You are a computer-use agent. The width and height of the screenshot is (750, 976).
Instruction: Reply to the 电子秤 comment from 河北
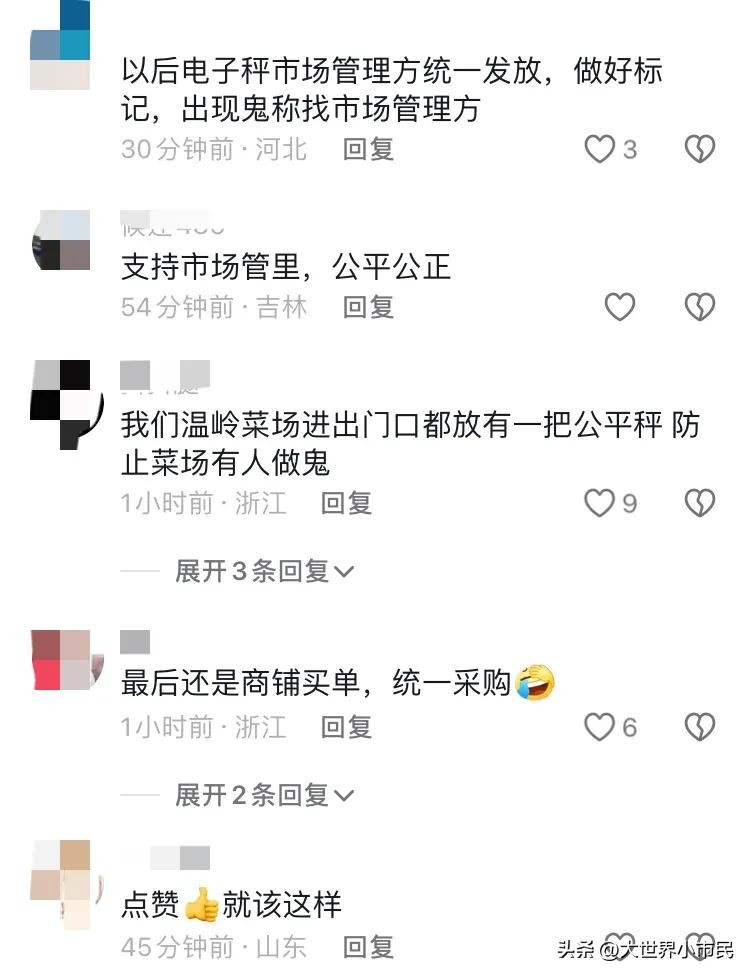point(368,150)
